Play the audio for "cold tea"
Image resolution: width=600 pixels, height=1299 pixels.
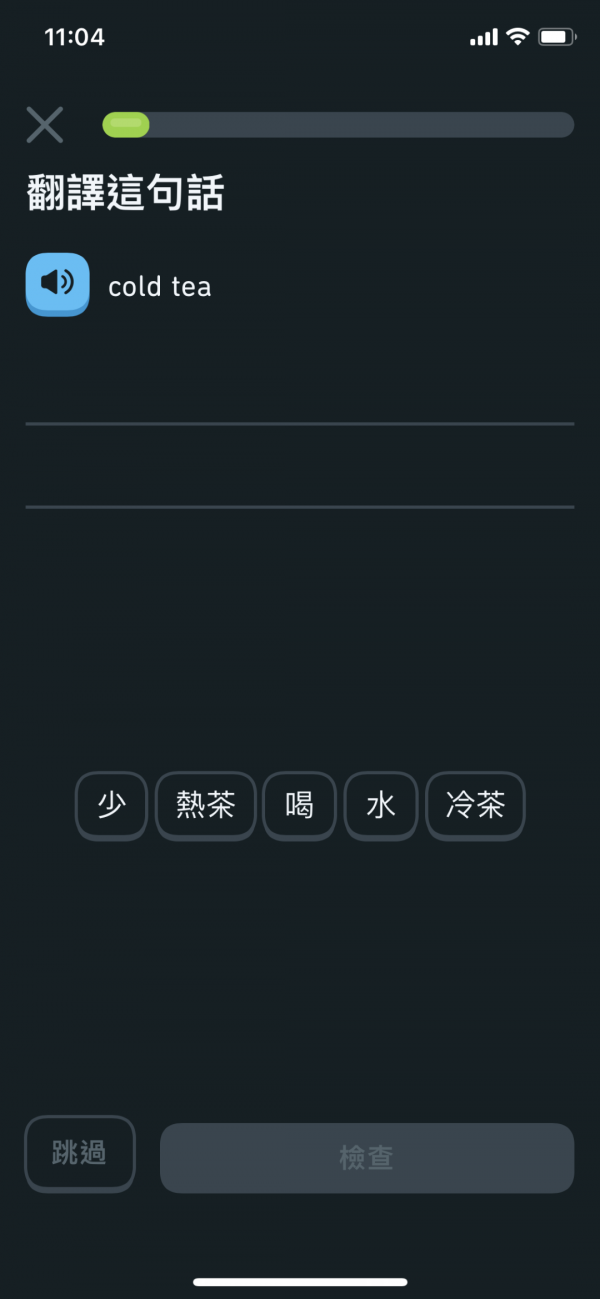click(x=57, y=285)
